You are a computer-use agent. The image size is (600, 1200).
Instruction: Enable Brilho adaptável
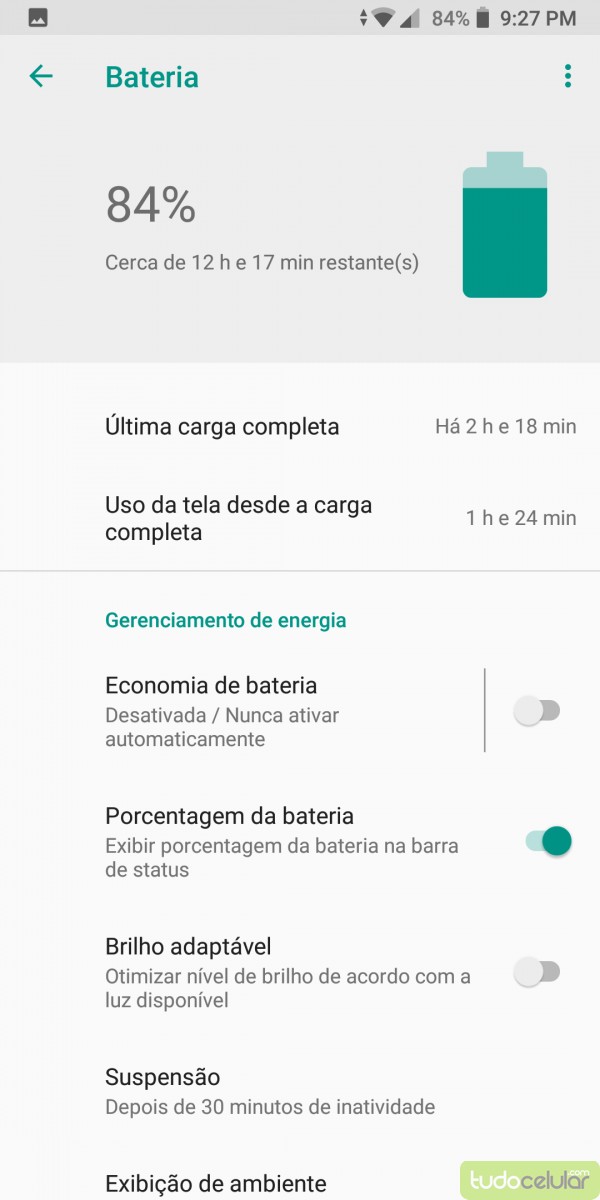tap(537, 971)
